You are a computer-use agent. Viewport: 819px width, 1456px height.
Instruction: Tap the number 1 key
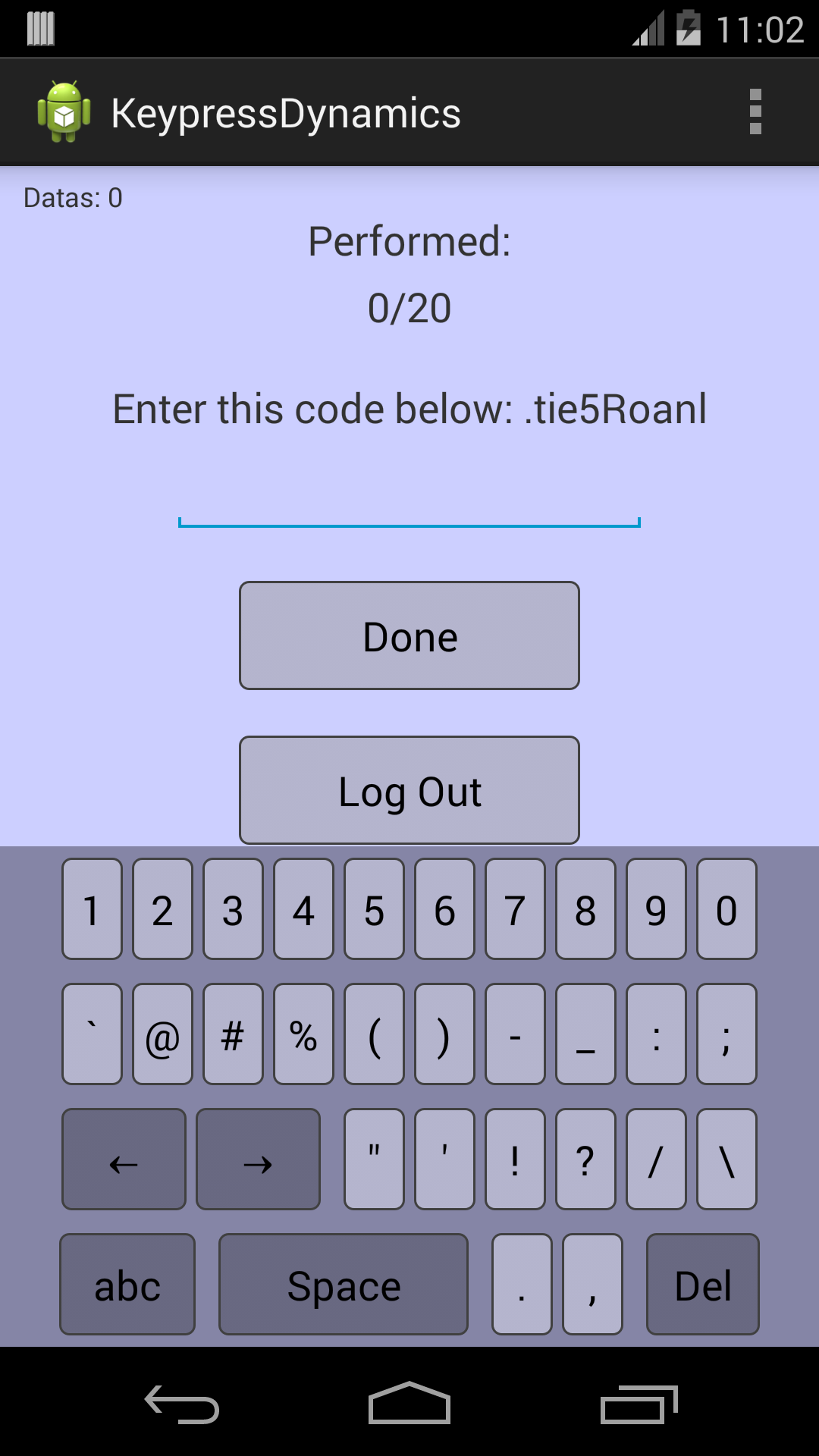pos(92,909)
